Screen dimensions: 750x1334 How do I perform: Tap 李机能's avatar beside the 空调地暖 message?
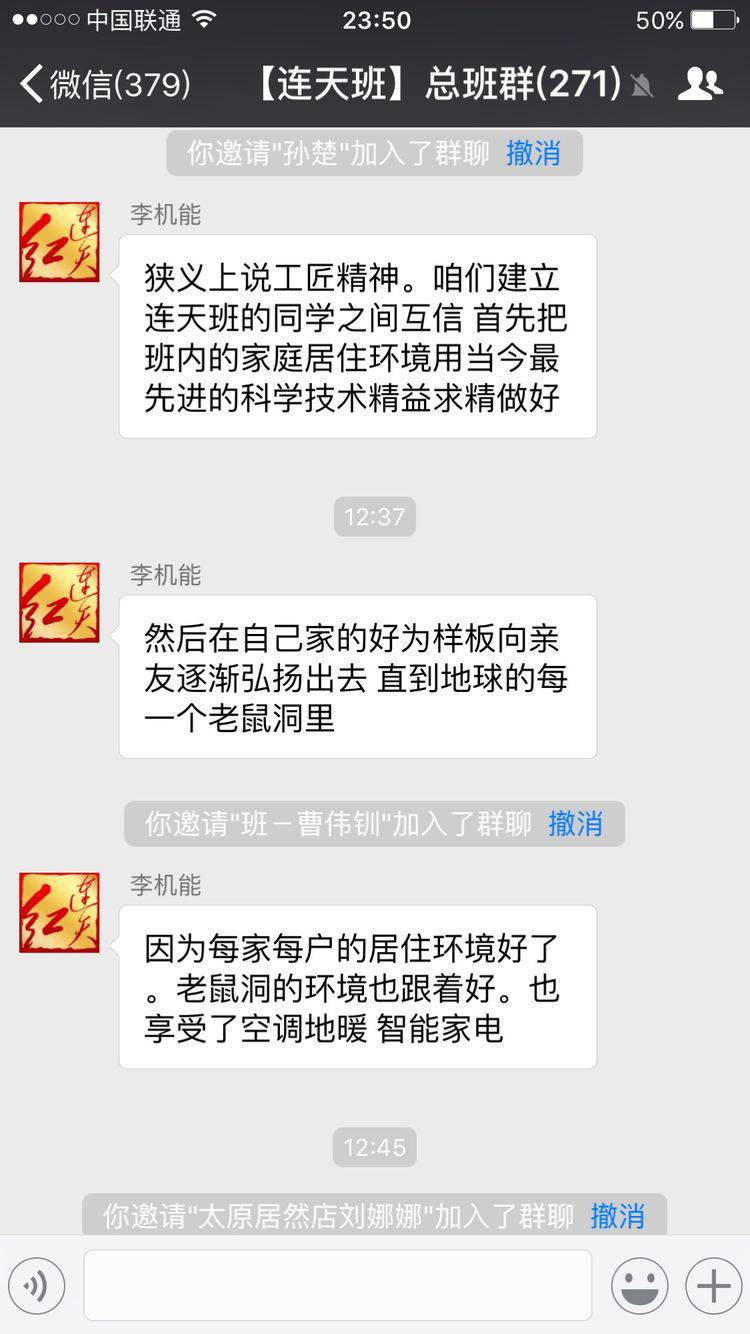pos(60,912)
